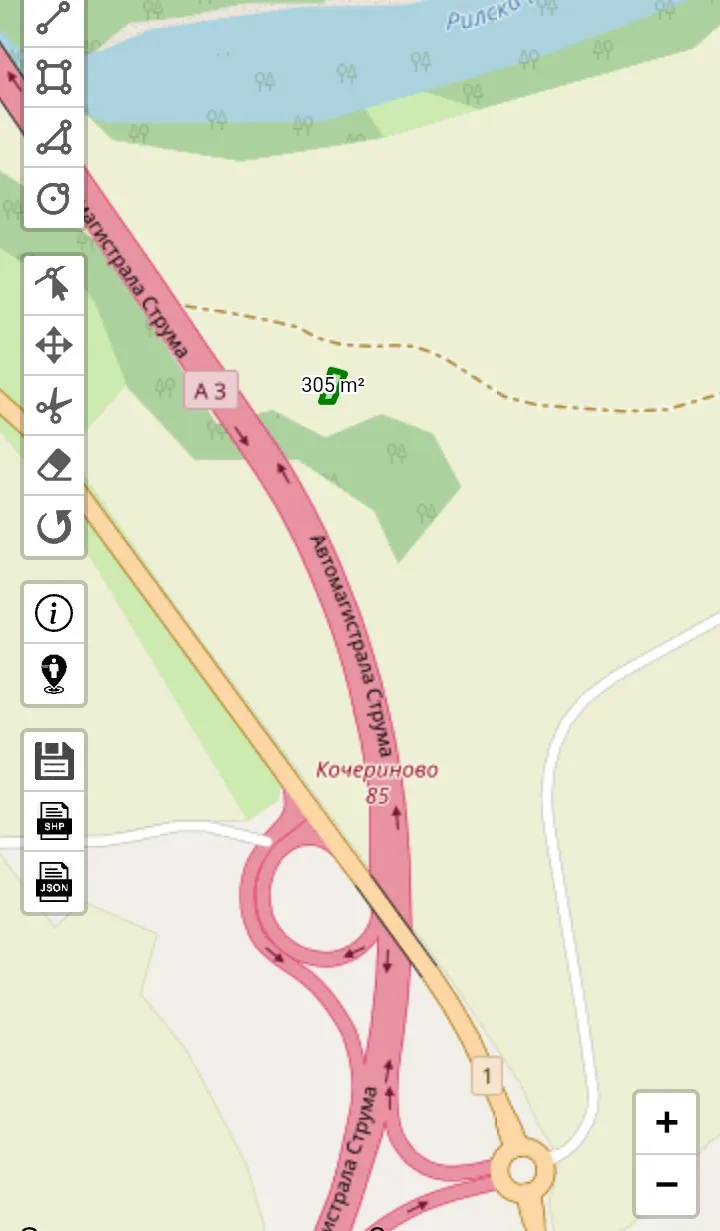Show my current location on map
The image size is (720, 1231).
(54, 673)
